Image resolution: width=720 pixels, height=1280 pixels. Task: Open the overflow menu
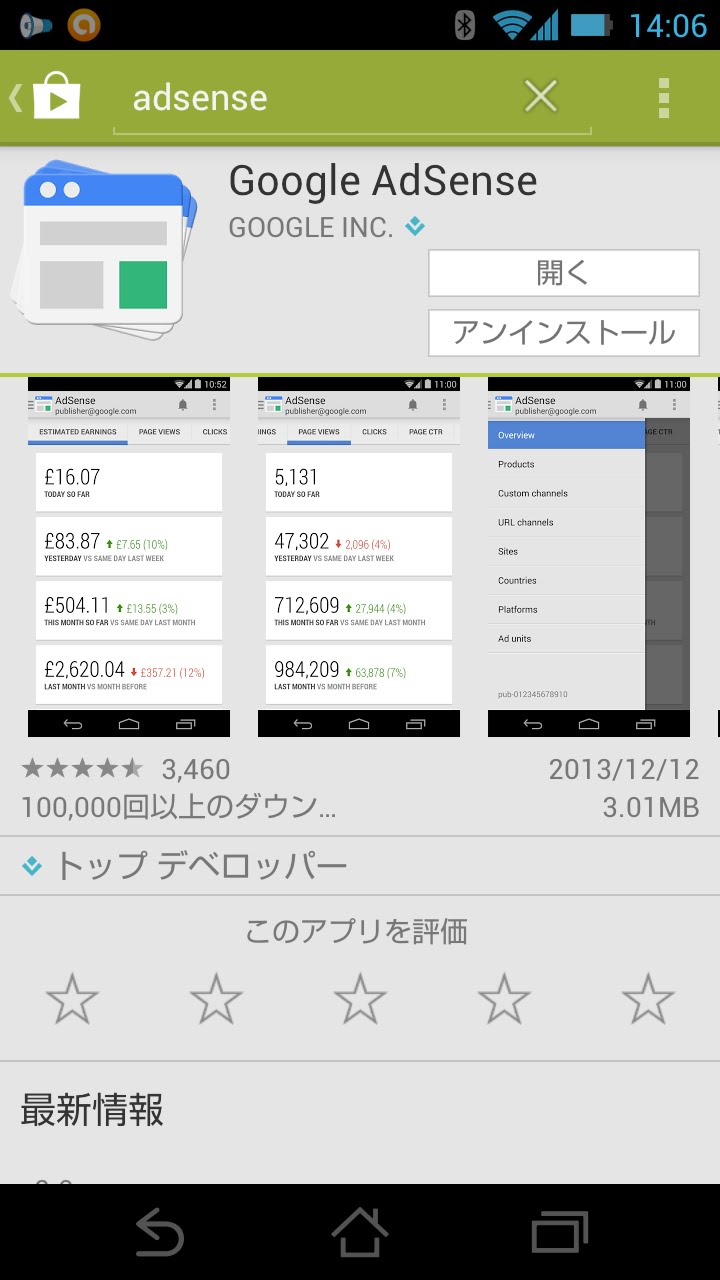(x=664, y=98)
